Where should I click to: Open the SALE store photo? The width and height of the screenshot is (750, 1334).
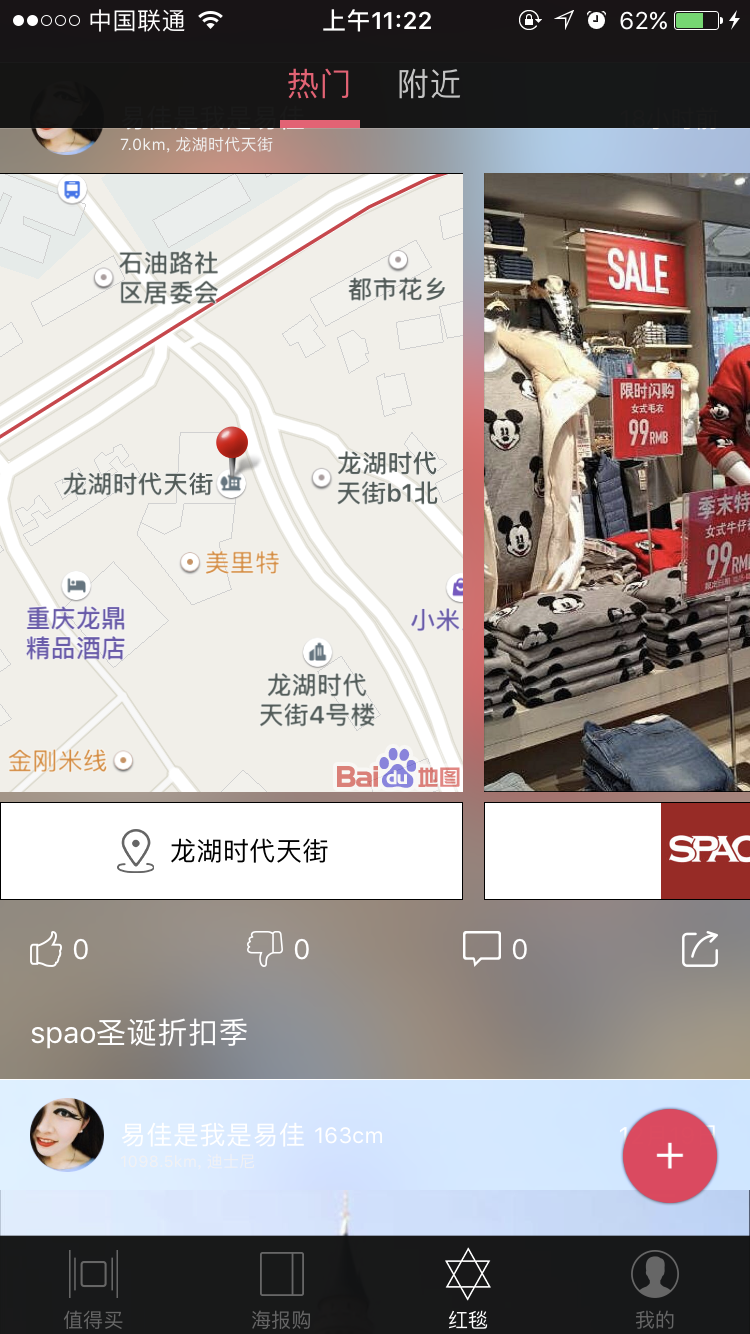[x=616, y=482]
